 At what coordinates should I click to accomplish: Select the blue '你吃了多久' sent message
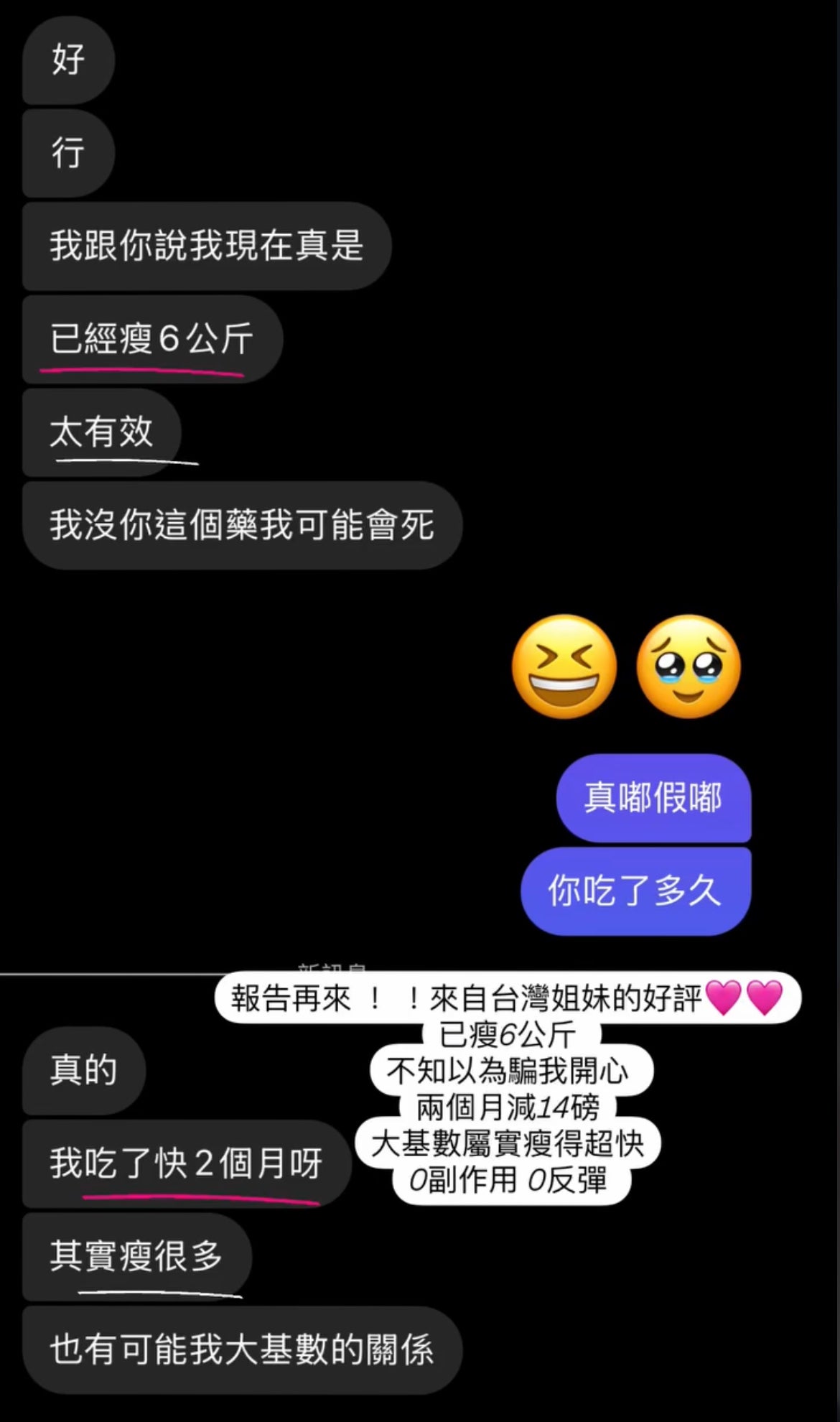635,890
